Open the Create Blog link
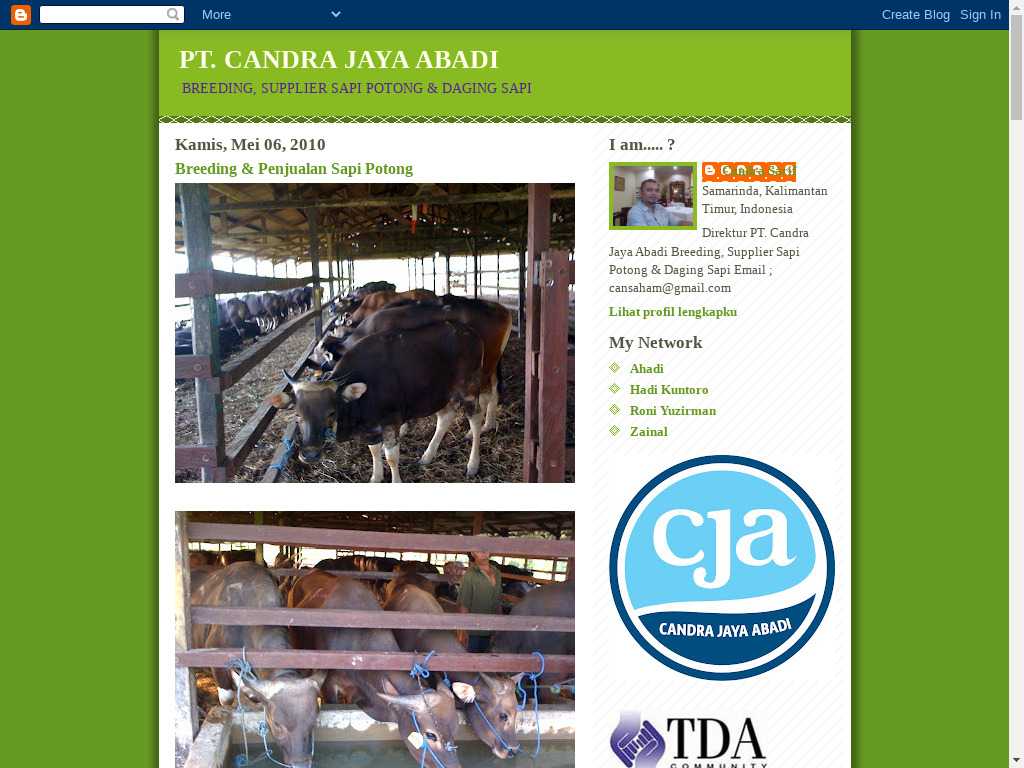The width and height of the screenshot is (1024, 768). [x=915, y=14]
